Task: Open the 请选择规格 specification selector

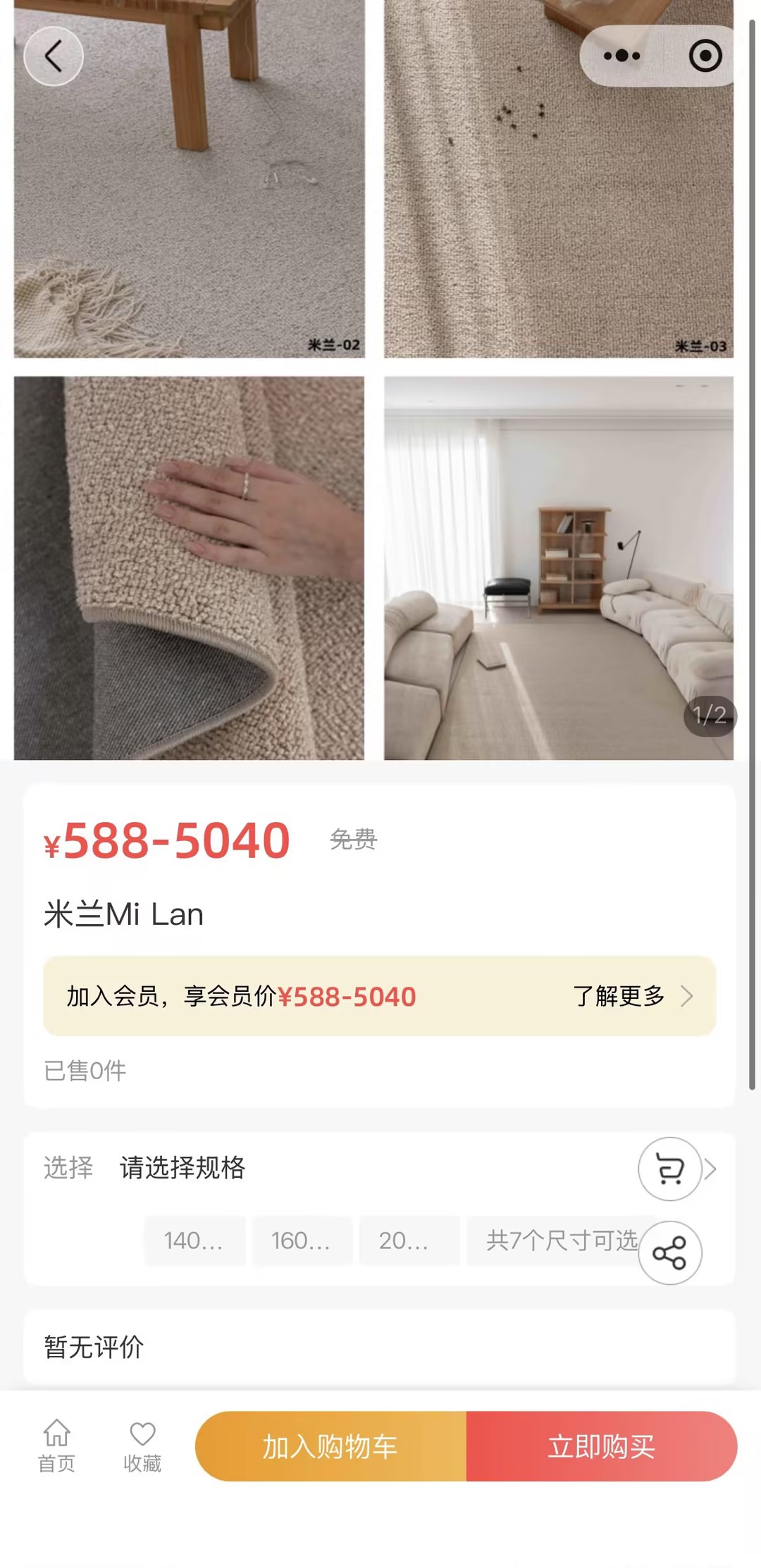Action: [x=182, y=1168]
